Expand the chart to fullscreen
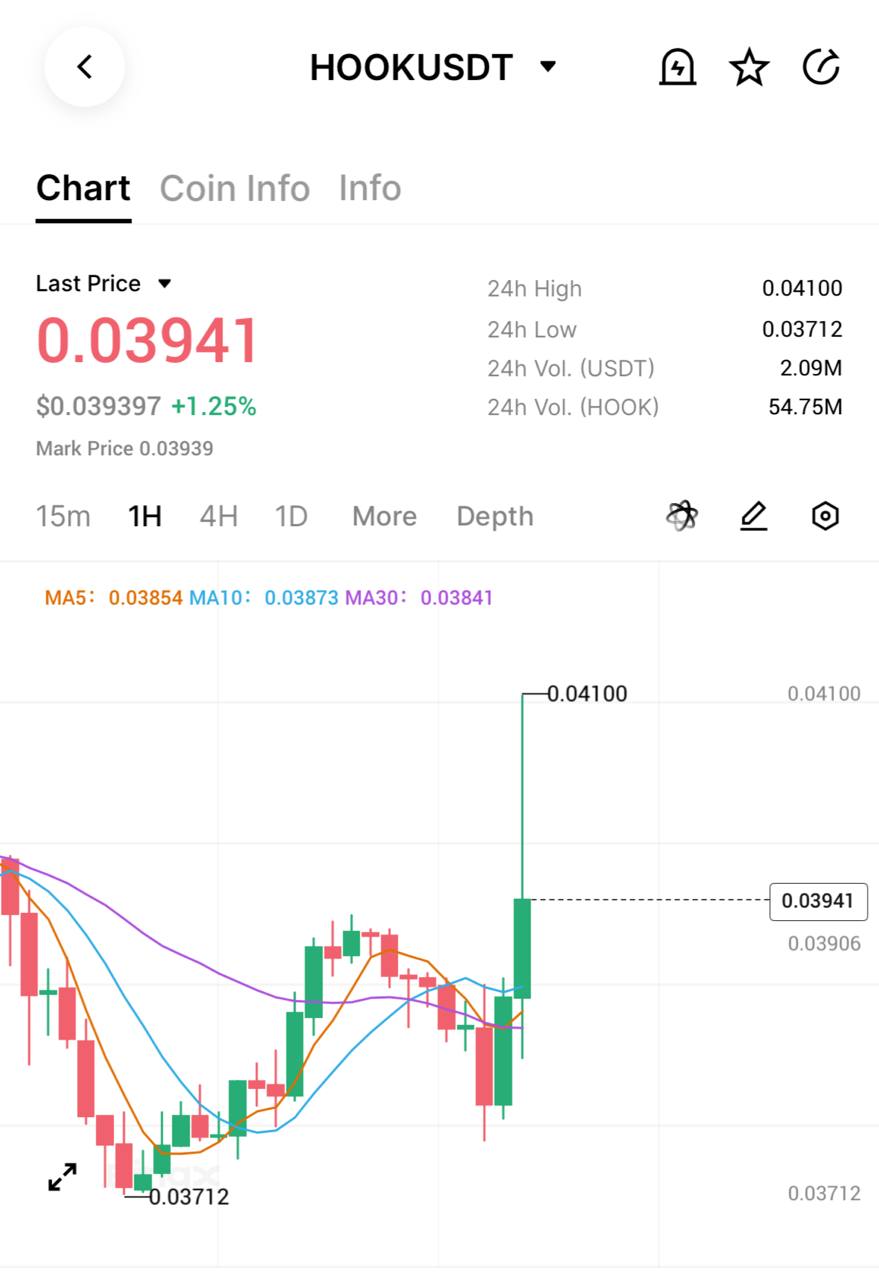Viewport: 879px width, 1280px height. (x=62, y=1177)
